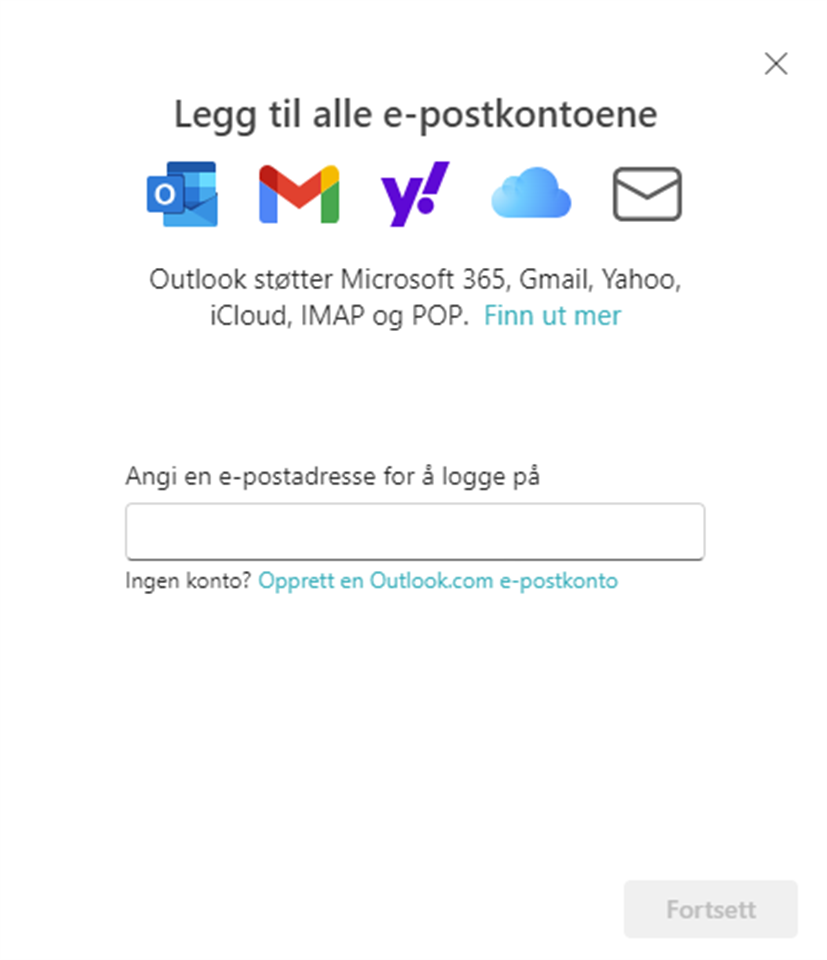Open the Finn ut mer link
The height and width of the screenshot is (960, 827).
point(552,316)
